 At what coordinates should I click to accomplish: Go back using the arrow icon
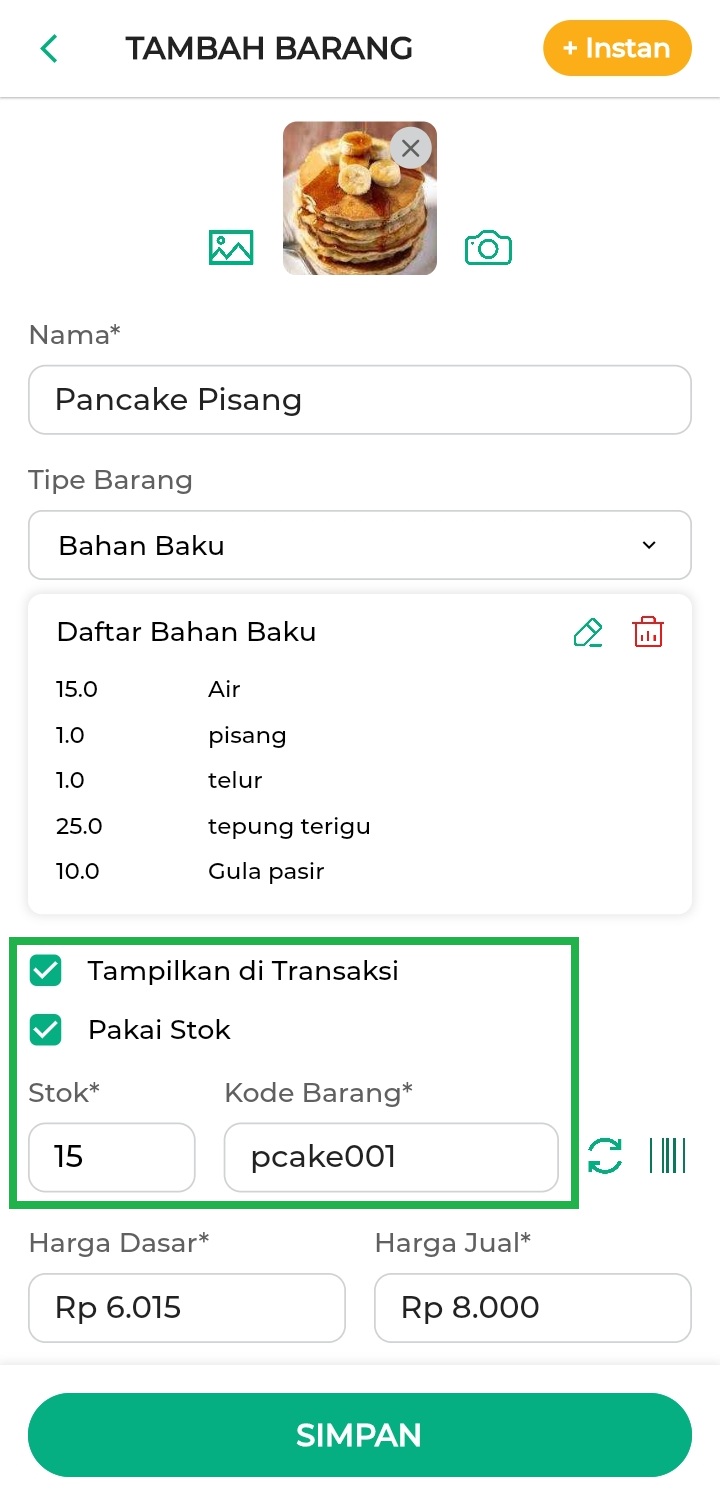tap(49, 48)
